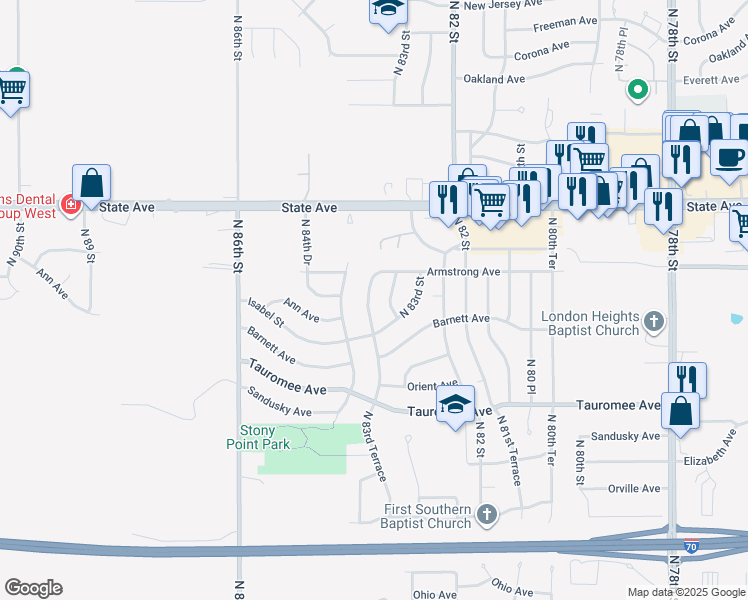Open Stony Point Park on the map
This screenshot has height=600, width=748.
point(258,437)
